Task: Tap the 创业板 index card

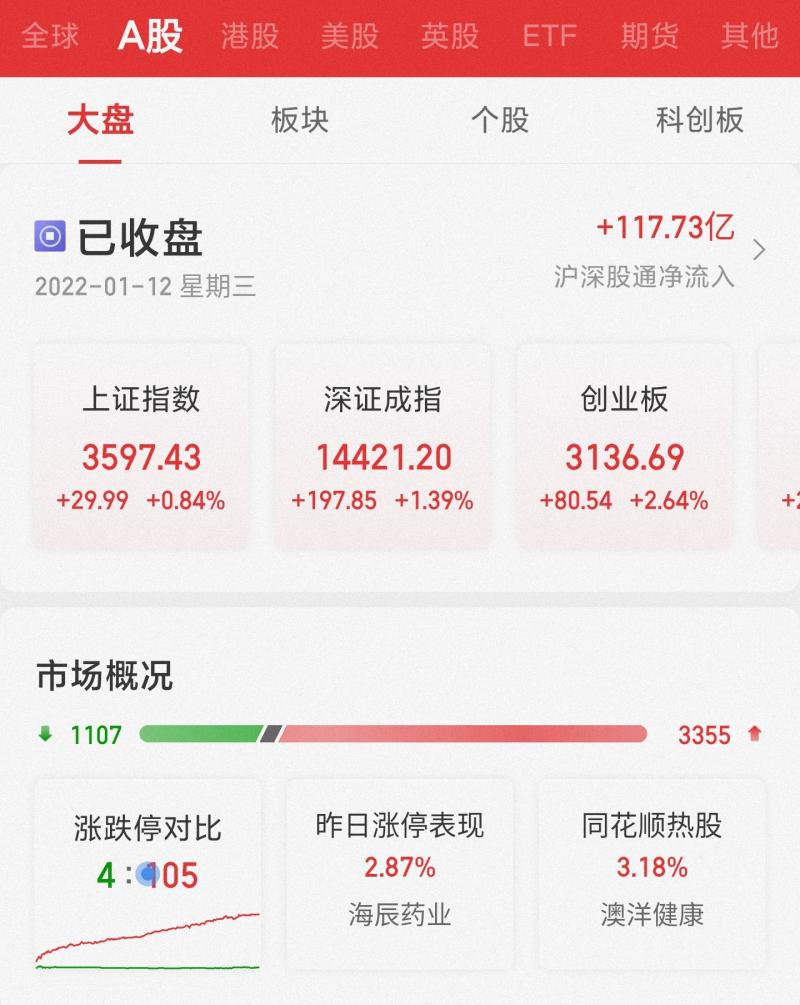Action: click(624, 446)
